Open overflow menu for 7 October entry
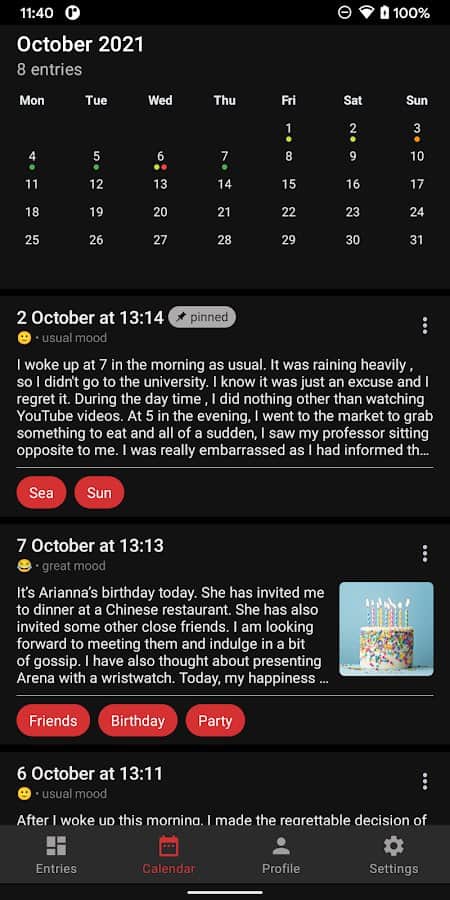This screenshot has width=450, height=900. (424, 553)
